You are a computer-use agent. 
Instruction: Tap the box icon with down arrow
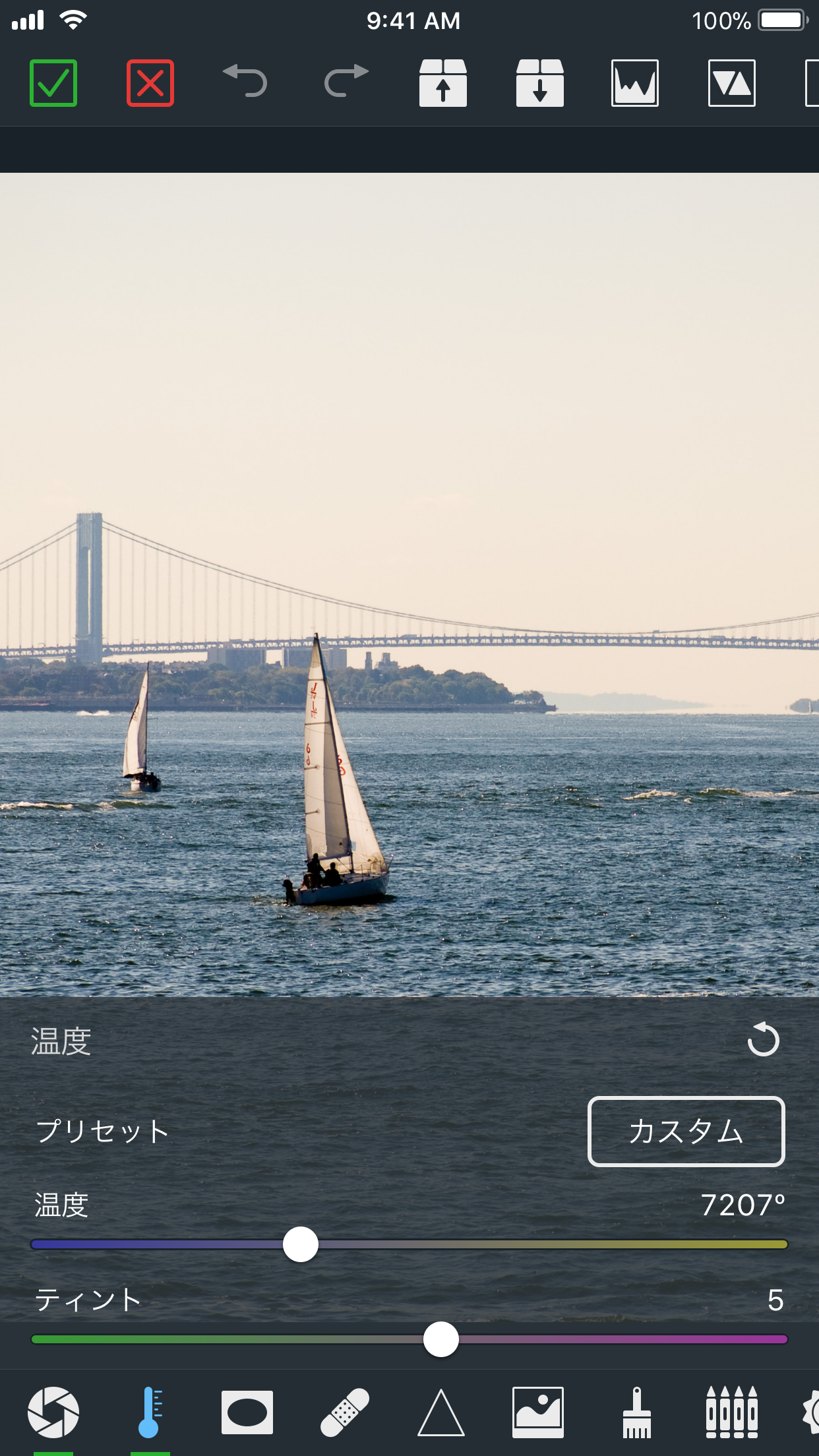(x=539, y=83)
